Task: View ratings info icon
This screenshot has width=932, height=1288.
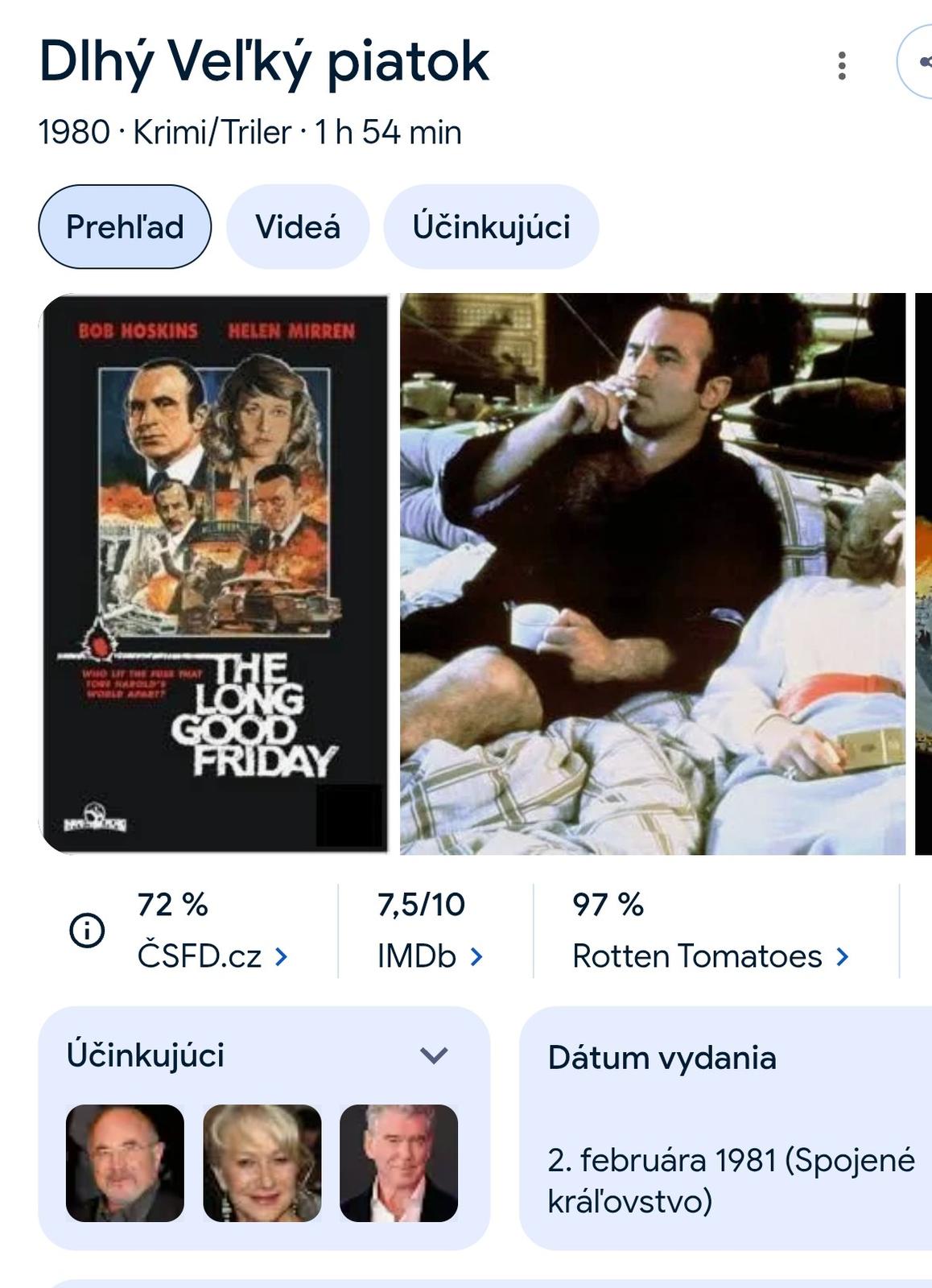Action: (x=87, y=931)
